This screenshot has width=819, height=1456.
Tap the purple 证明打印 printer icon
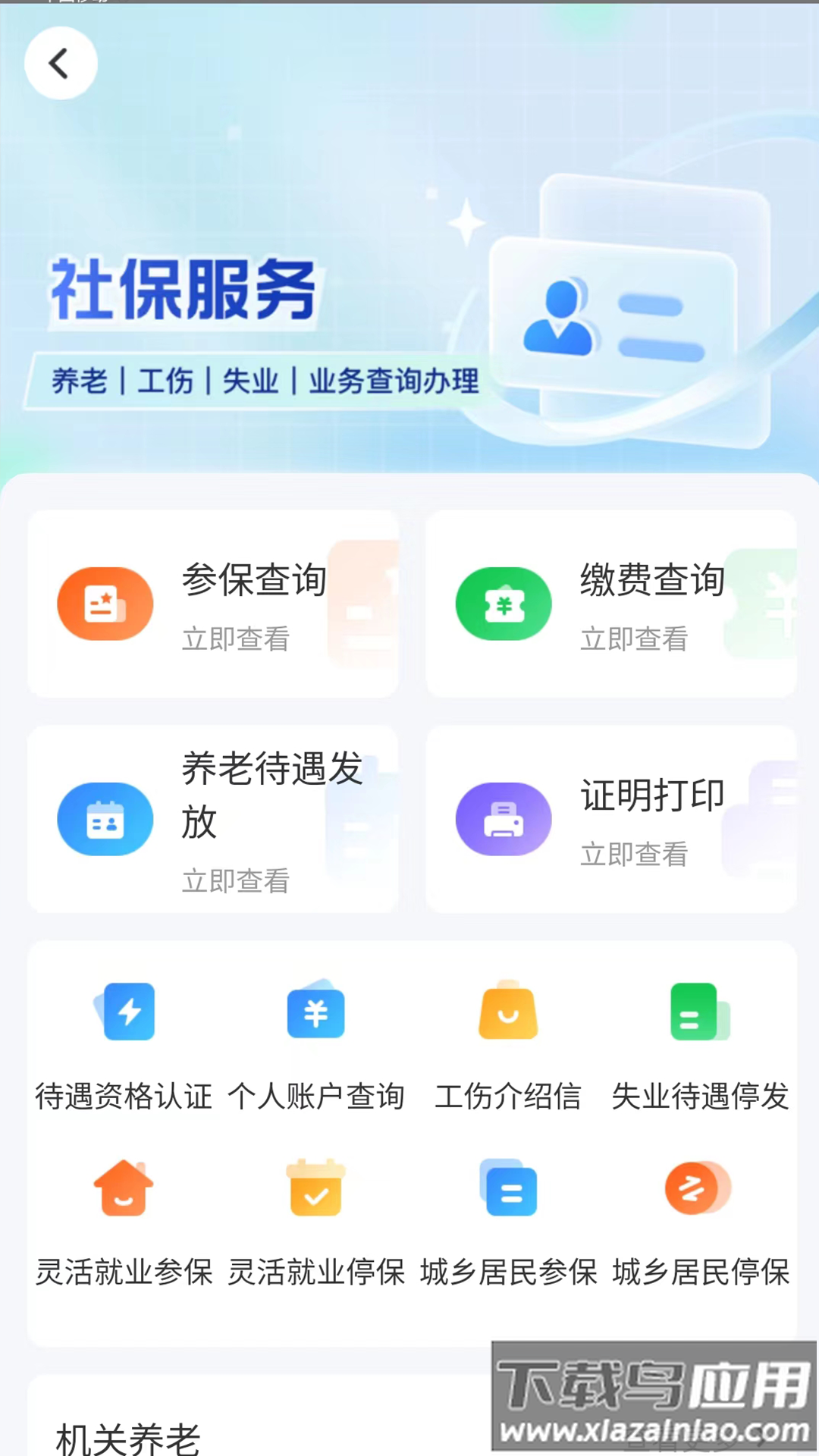[x=503, y=819]
